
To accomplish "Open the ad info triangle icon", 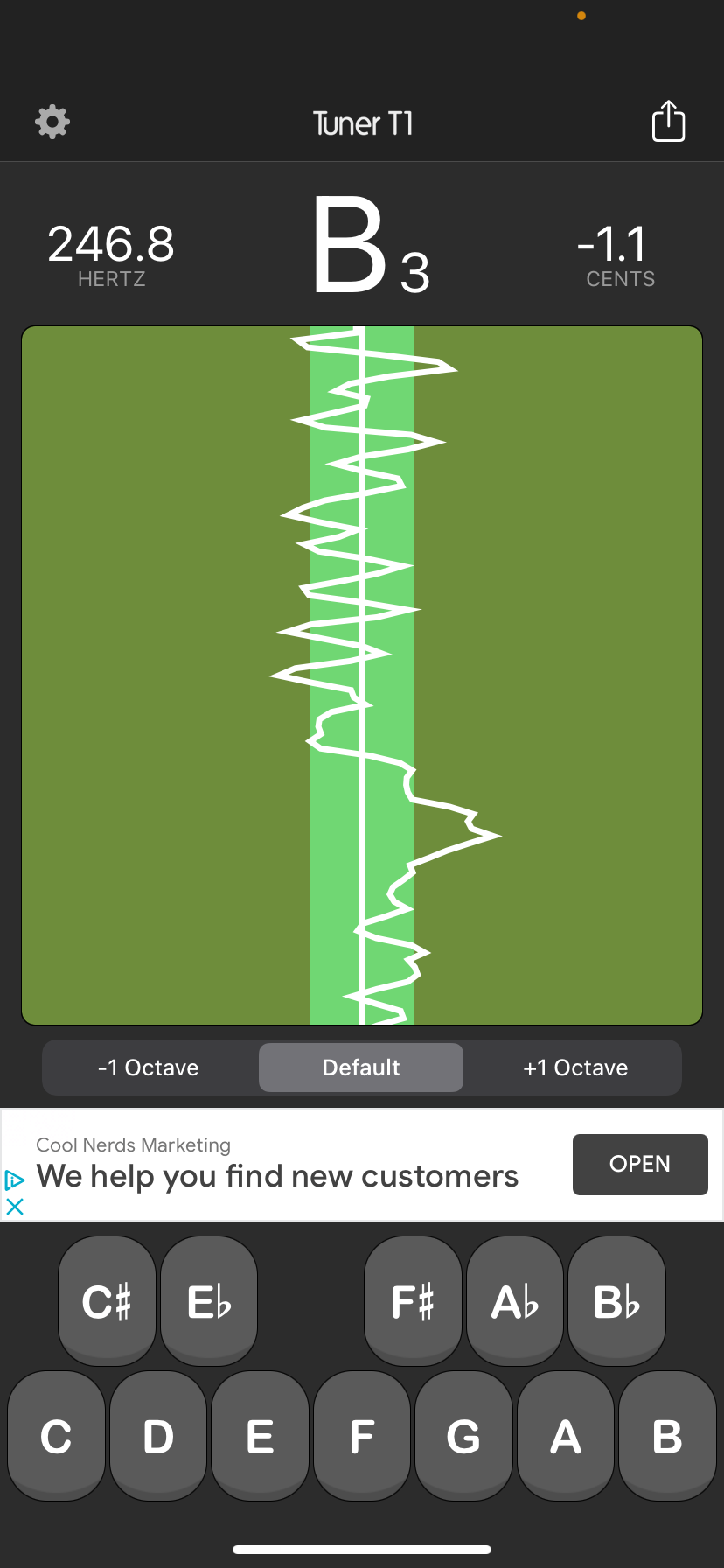I will [15, 1180].
